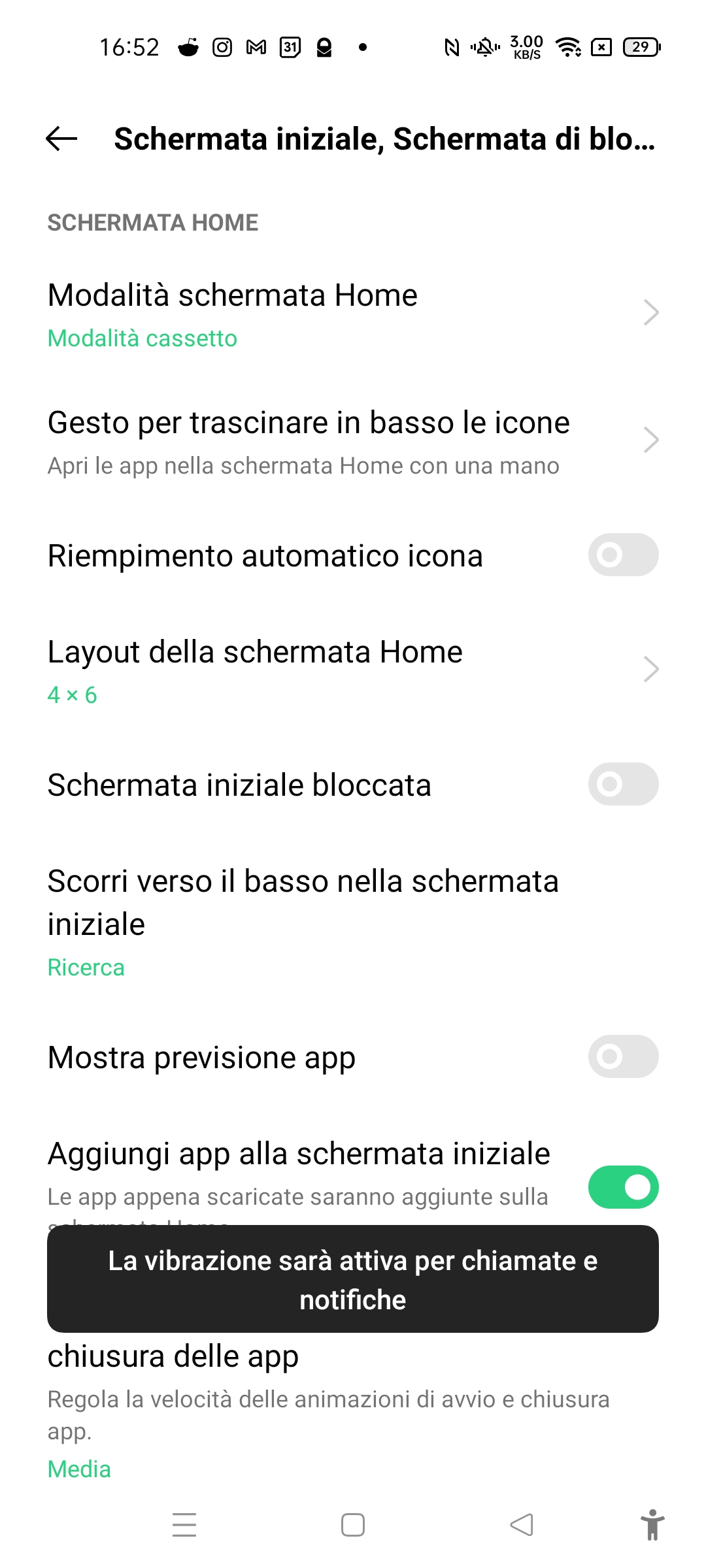This screenshot has width=706, height=1568.
Task: Open recent apps from navigation bar
Action: point(184,1525)
